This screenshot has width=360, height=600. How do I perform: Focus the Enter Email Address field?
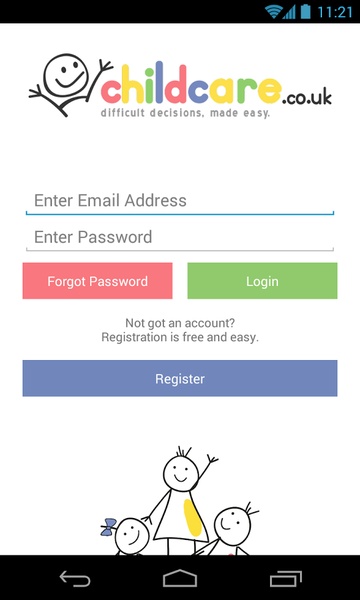click(180, 201)
